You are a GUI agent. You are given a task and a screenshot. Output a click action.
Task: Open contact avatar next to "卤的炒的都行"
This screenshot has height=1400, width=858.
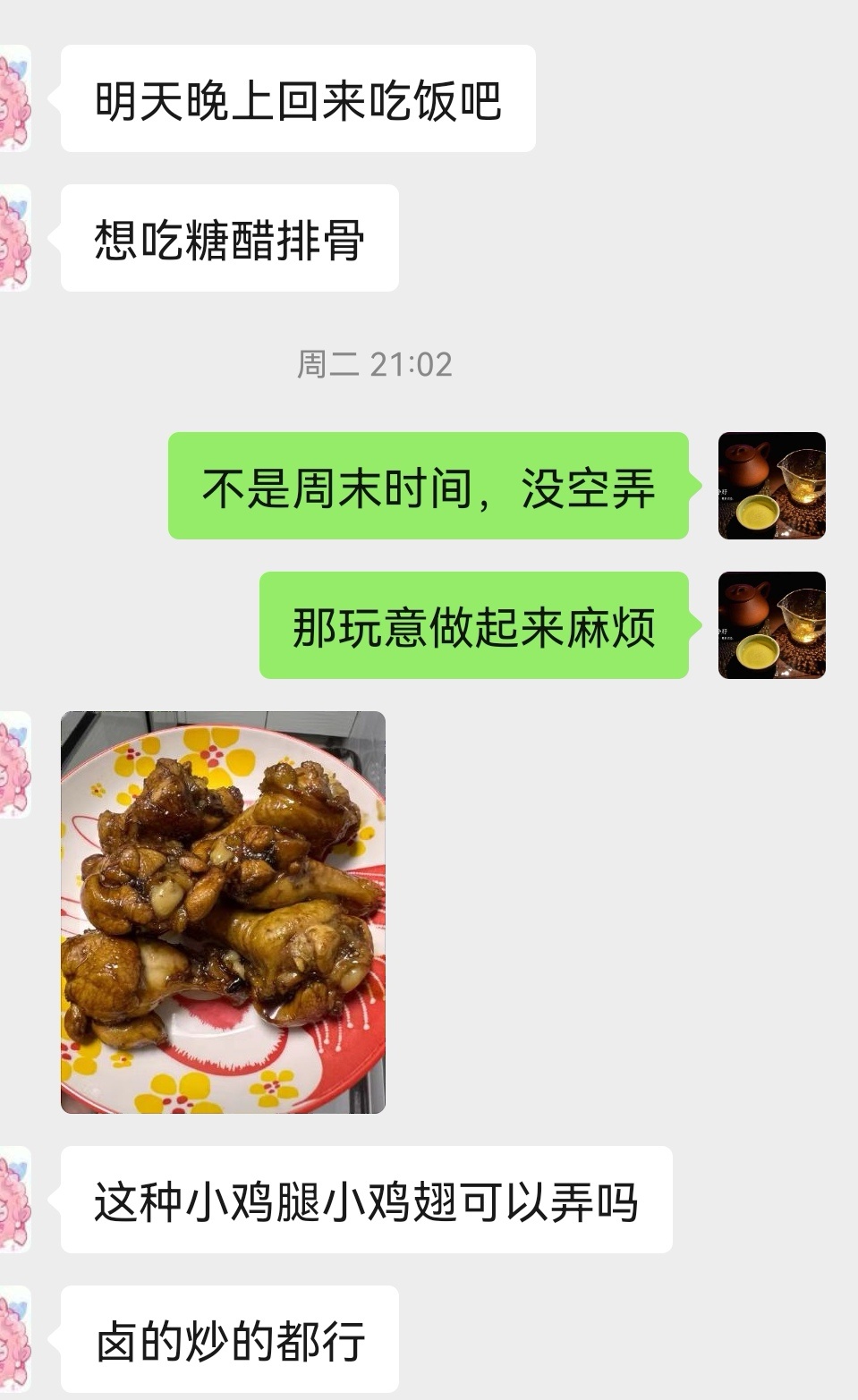point(15,1339)
